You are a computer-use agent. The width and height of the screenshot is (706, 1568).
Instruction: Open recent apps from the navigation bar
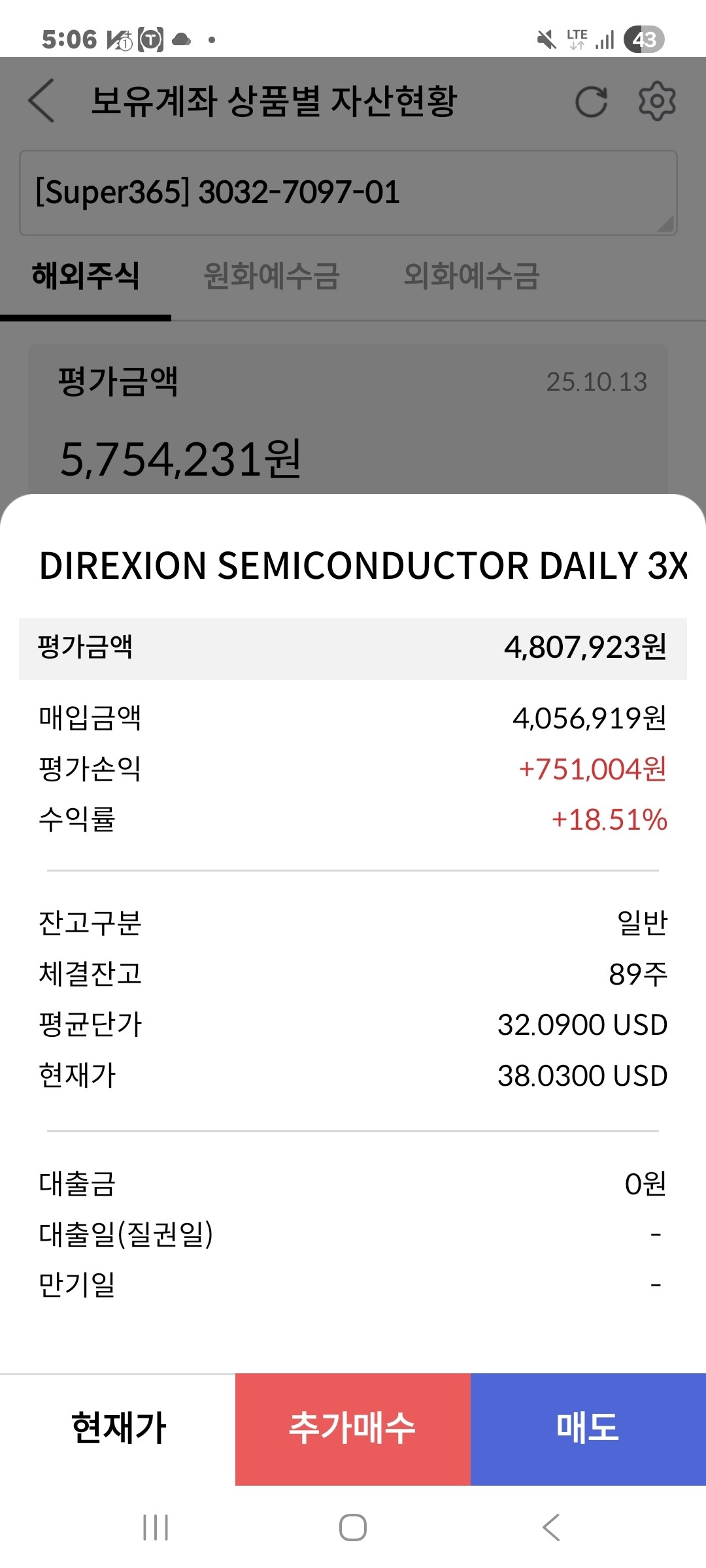(x=156, y=1527)
